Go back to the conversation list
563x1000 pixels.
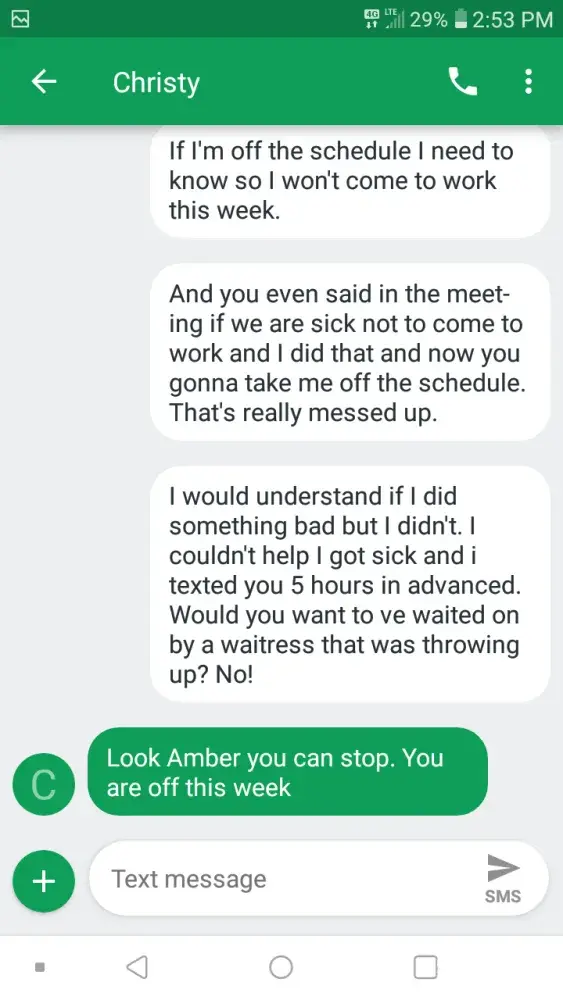coord(44,82)
